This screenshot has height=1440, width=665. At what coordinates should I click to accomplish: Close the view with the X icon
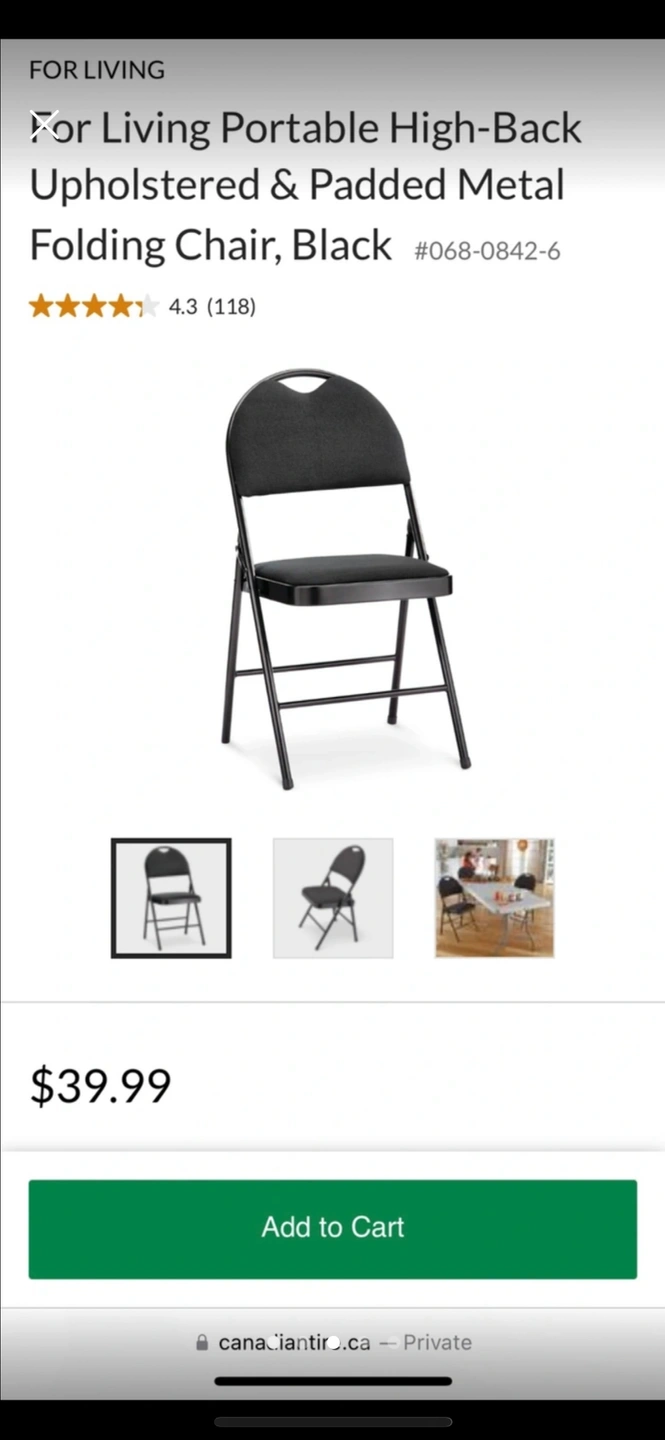pos(44,123)
